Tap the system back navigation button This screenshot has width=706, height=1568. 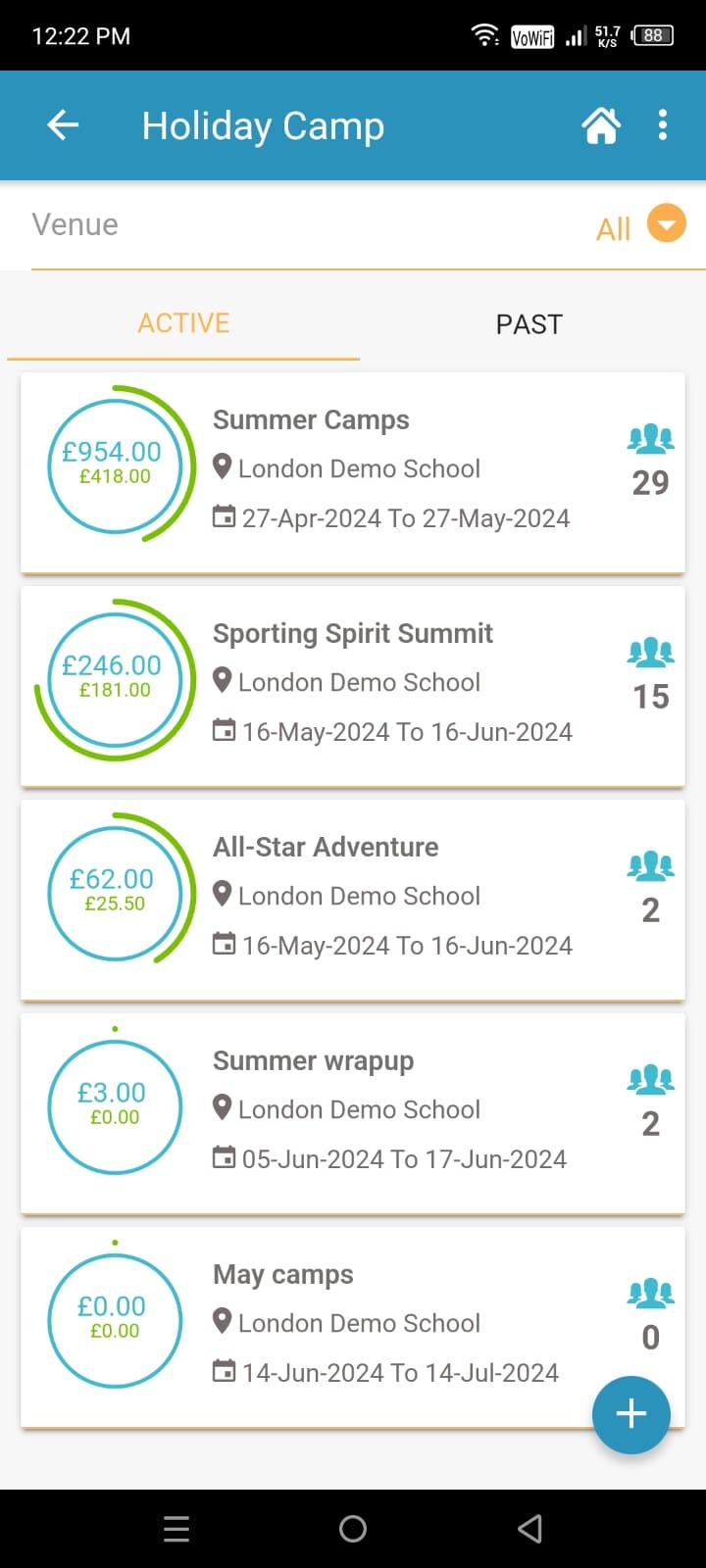coord(529,1529)
